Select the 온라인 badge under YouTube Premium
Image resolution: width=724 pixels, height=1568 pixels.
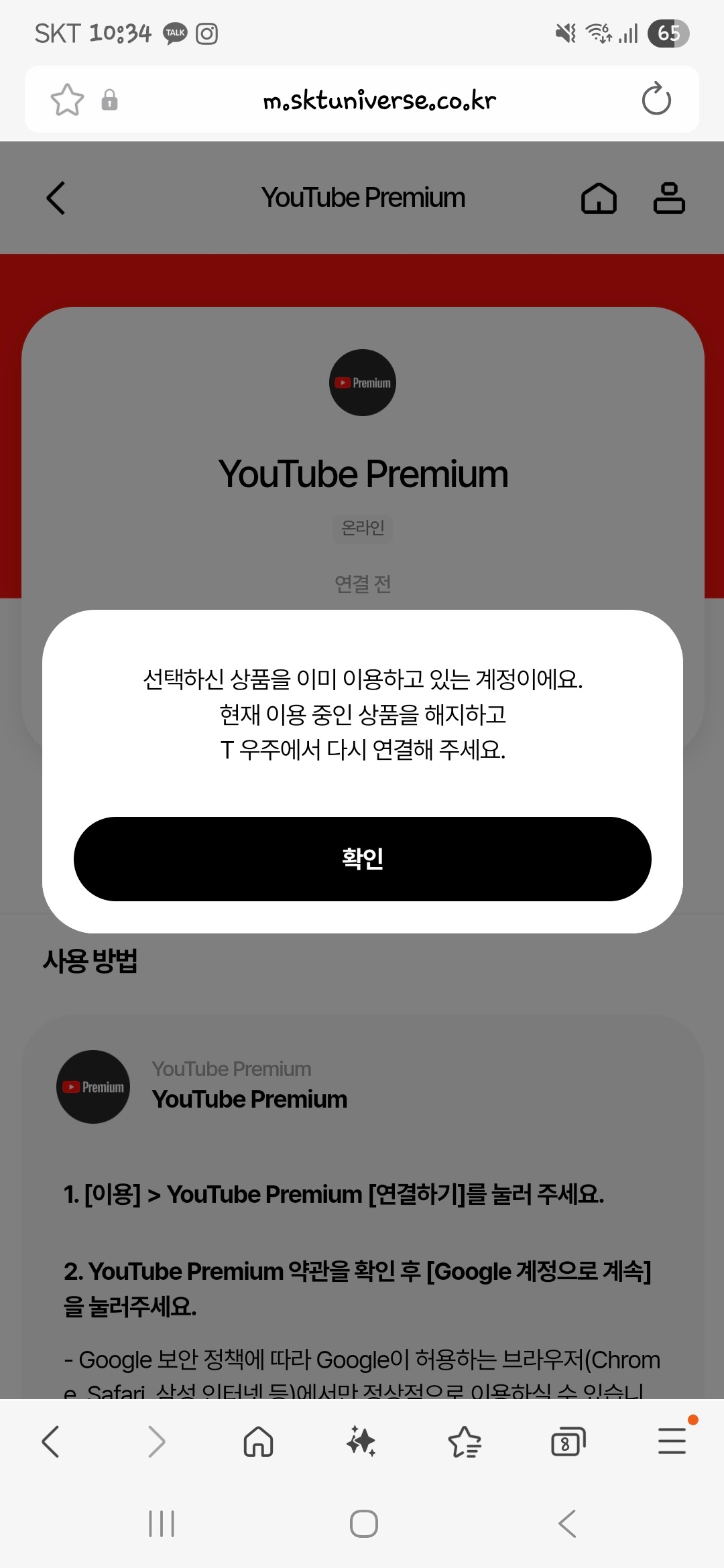[362, 529]
